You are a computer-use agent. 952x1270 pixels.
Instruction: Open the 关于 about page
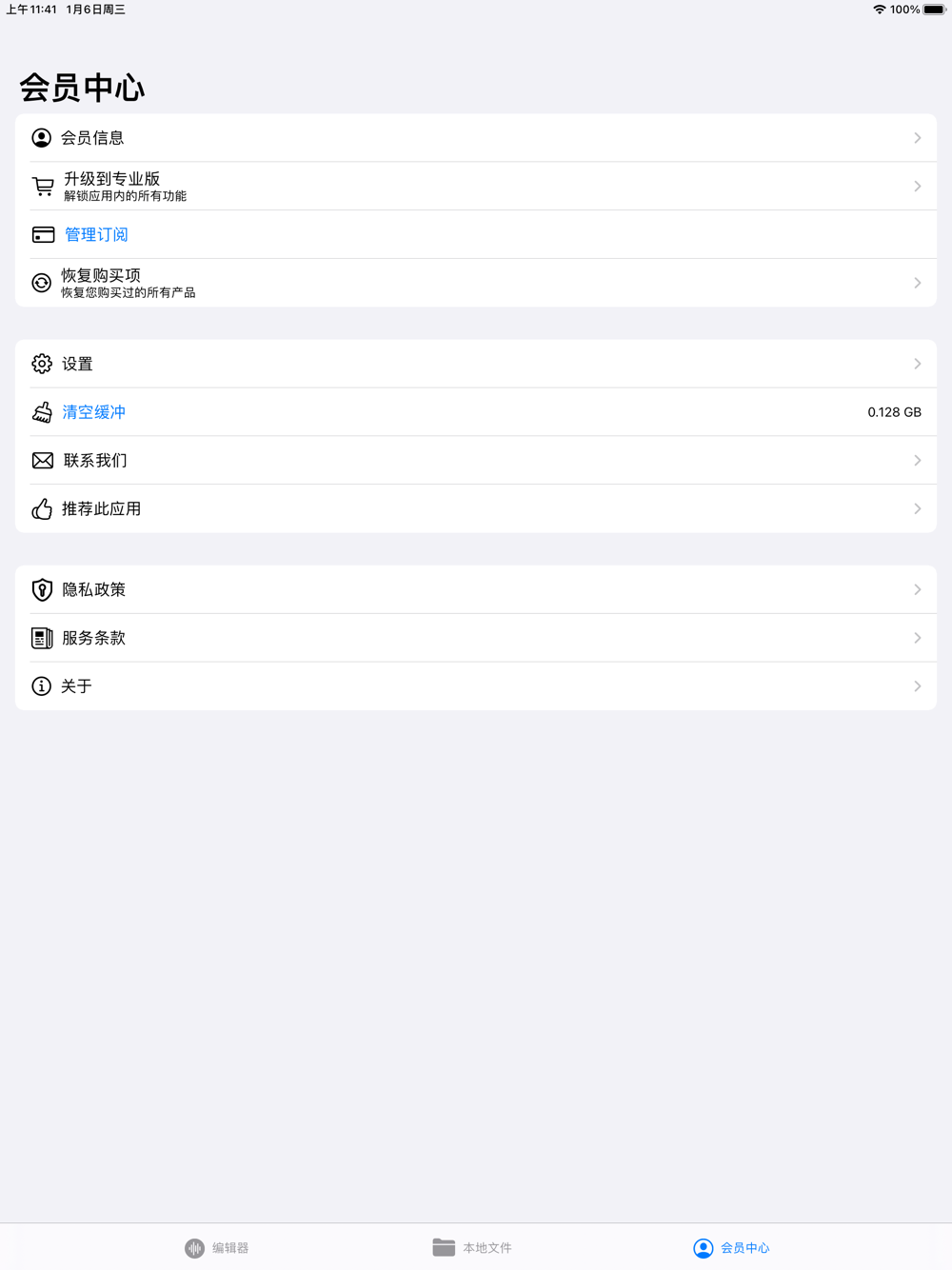(x=476, y=686)
